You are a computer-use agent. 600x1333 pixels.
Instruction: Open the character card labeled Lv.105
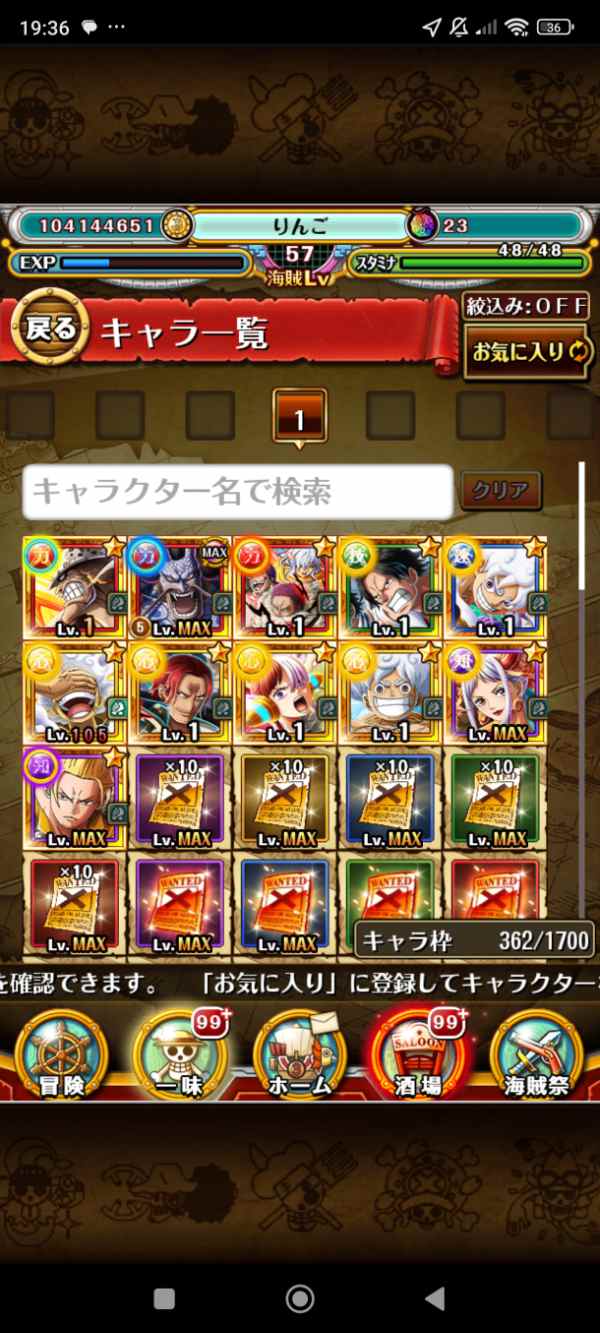click(x=75, y=693)
